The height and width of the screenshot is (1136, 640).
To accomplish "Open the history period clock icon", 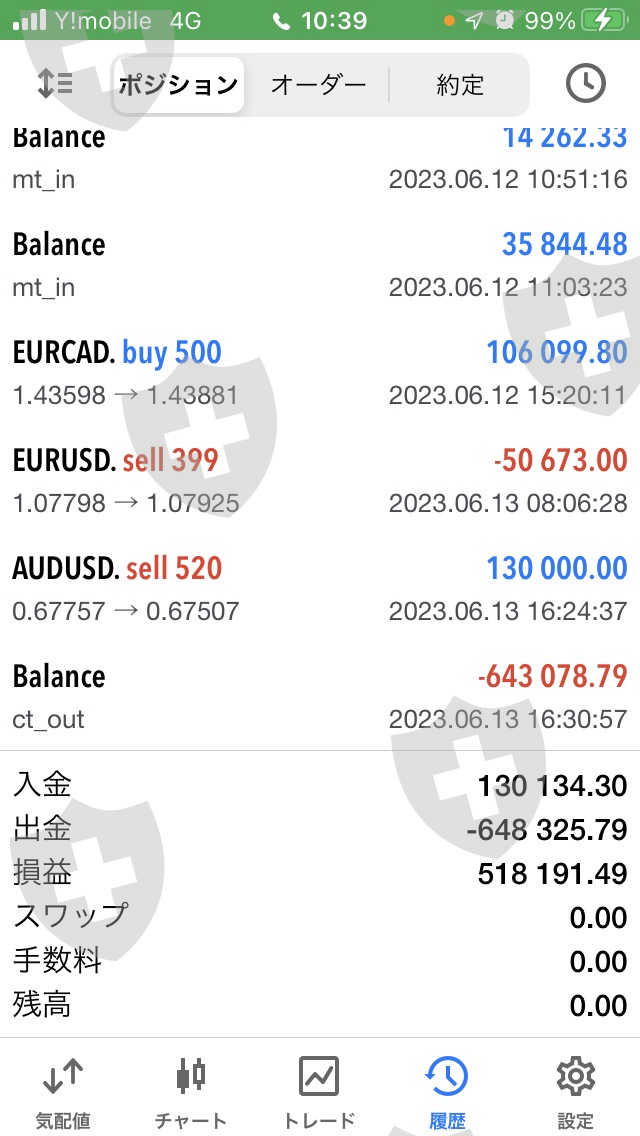I will 586,84.
